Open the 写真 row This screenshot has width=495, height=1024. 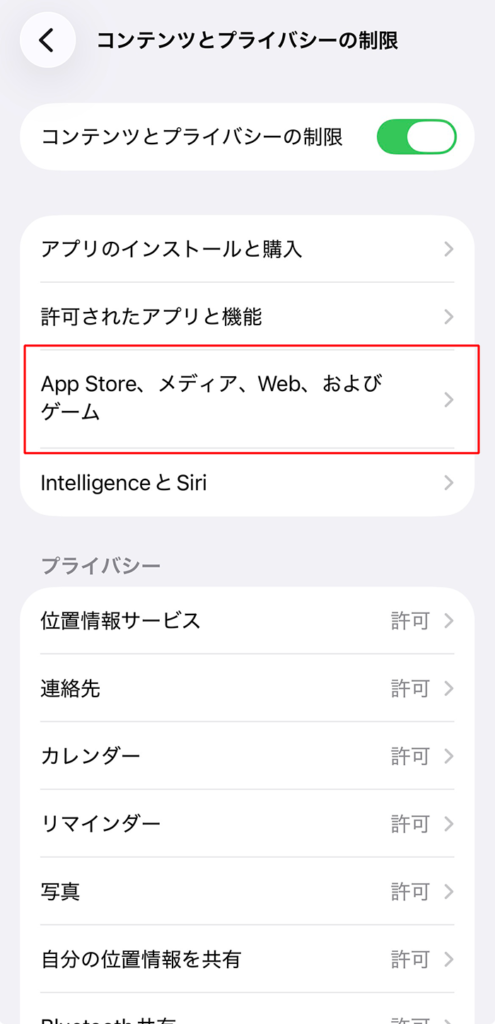click(x=248, y=891)
